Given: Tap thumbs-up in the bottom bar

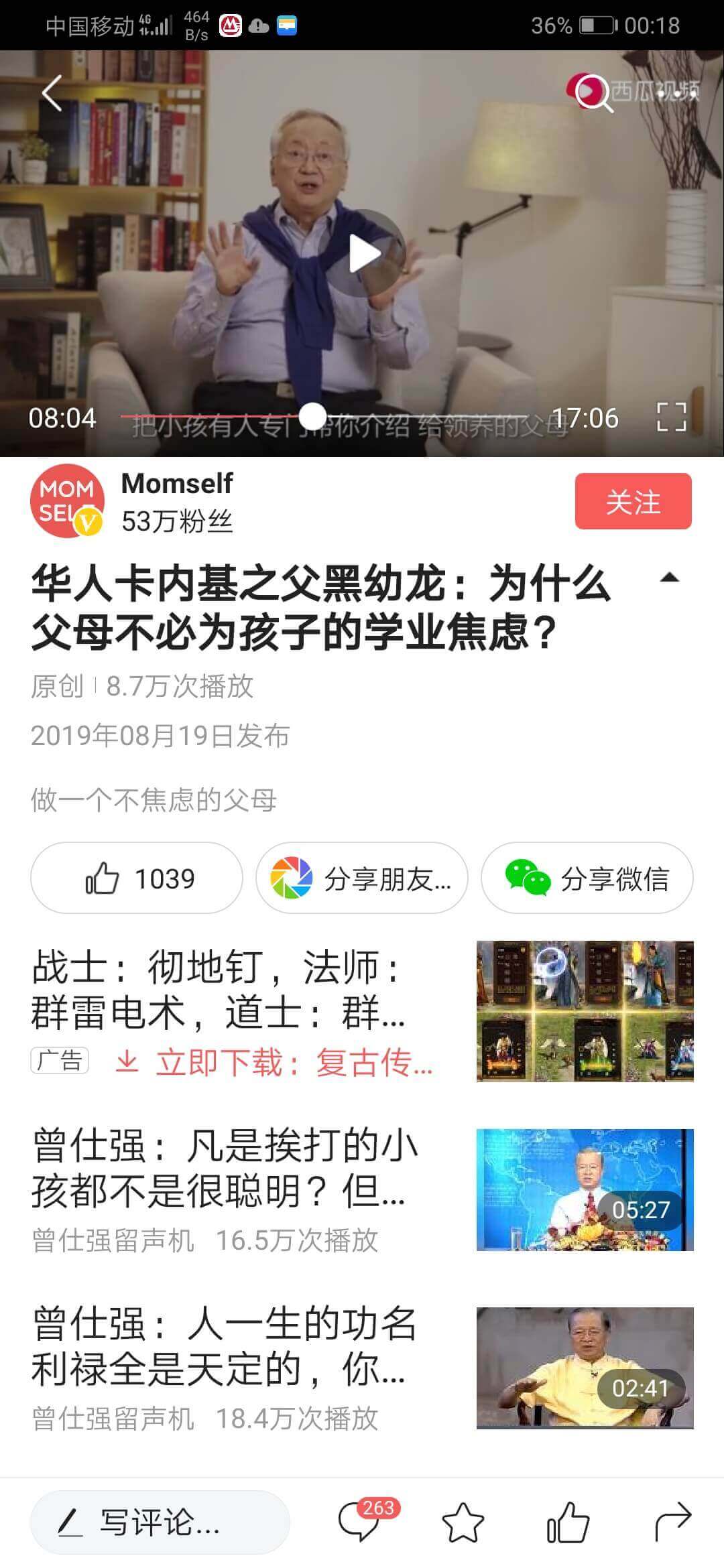Looking at the screenshot, I should pos(568,1522).
